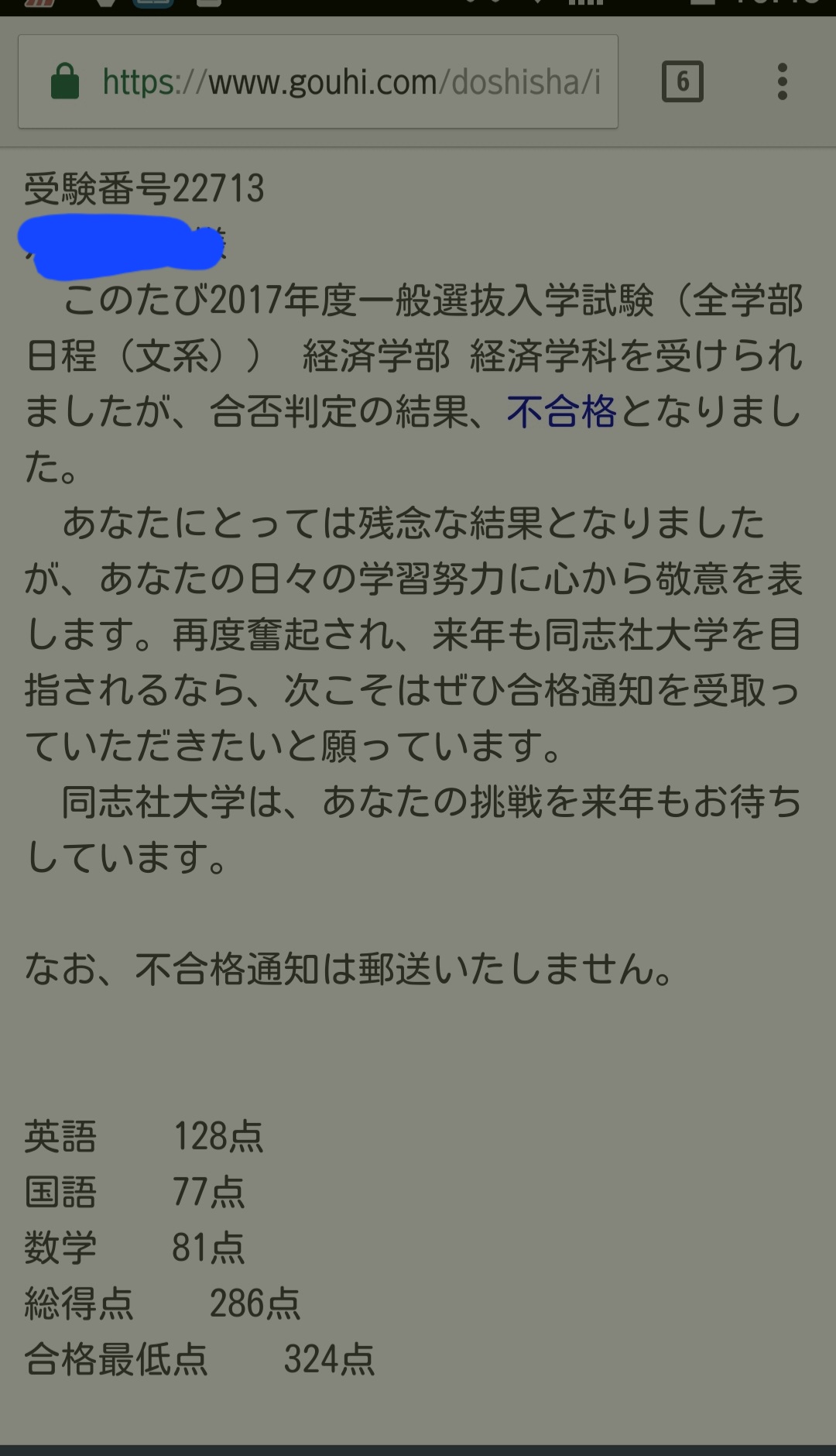Open the tab switcher showing 6 tabs
836x1456 pixels.
point(683,81)
